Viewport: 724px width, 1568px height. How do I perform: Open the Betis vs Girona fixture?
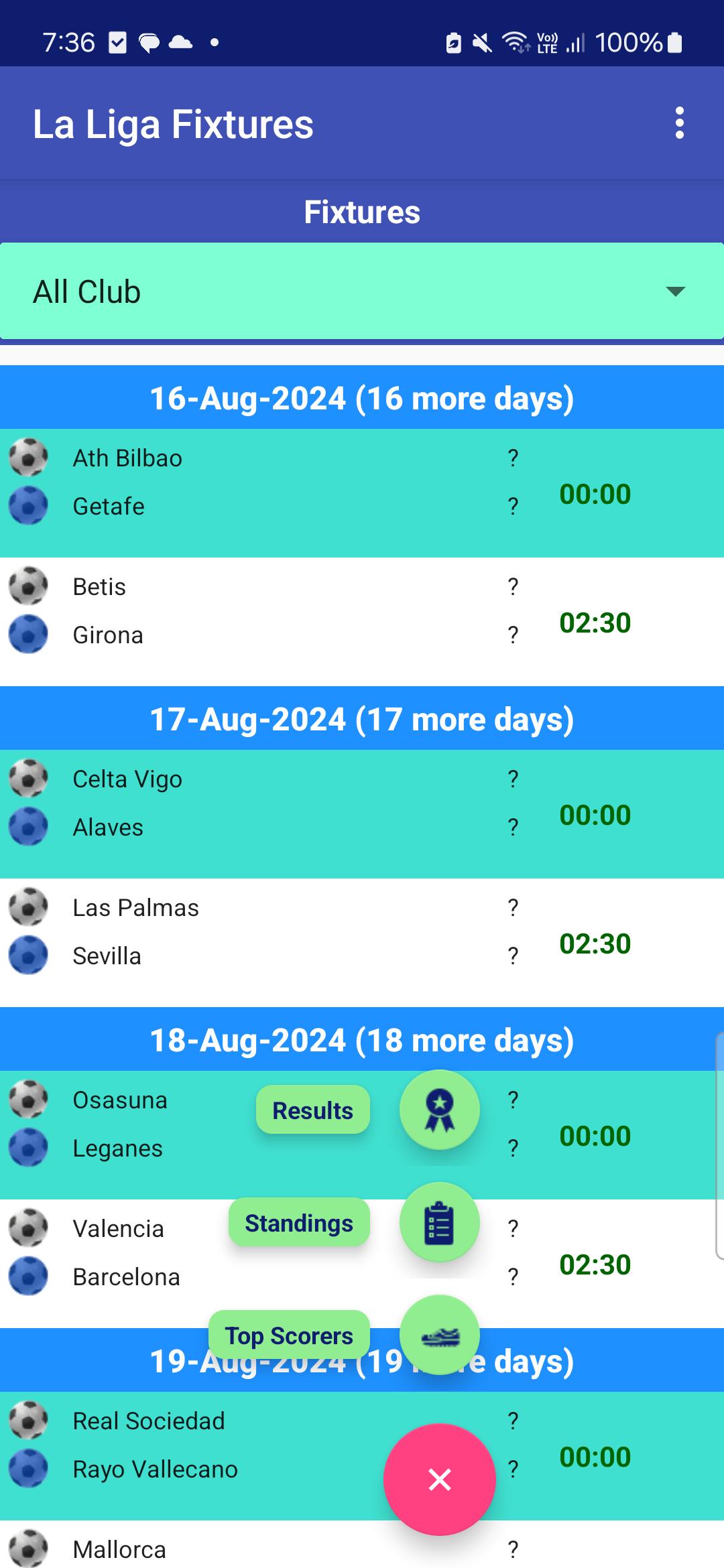(362, 622)
